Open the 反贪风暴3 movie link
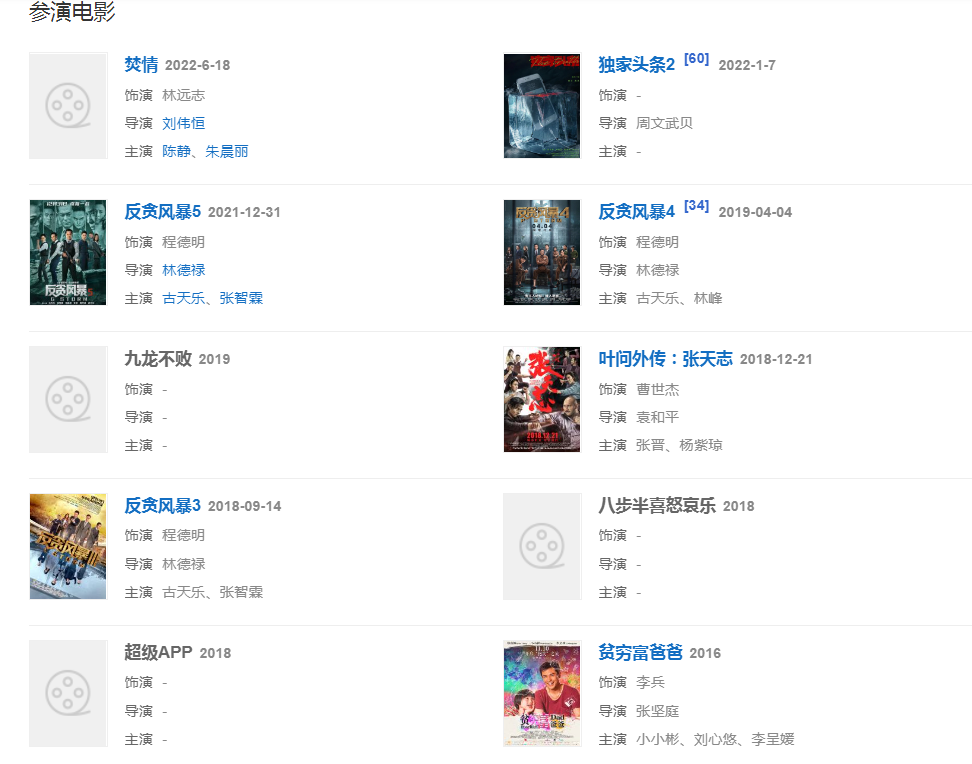Viewport: 972px width, 764px height. 163,506
